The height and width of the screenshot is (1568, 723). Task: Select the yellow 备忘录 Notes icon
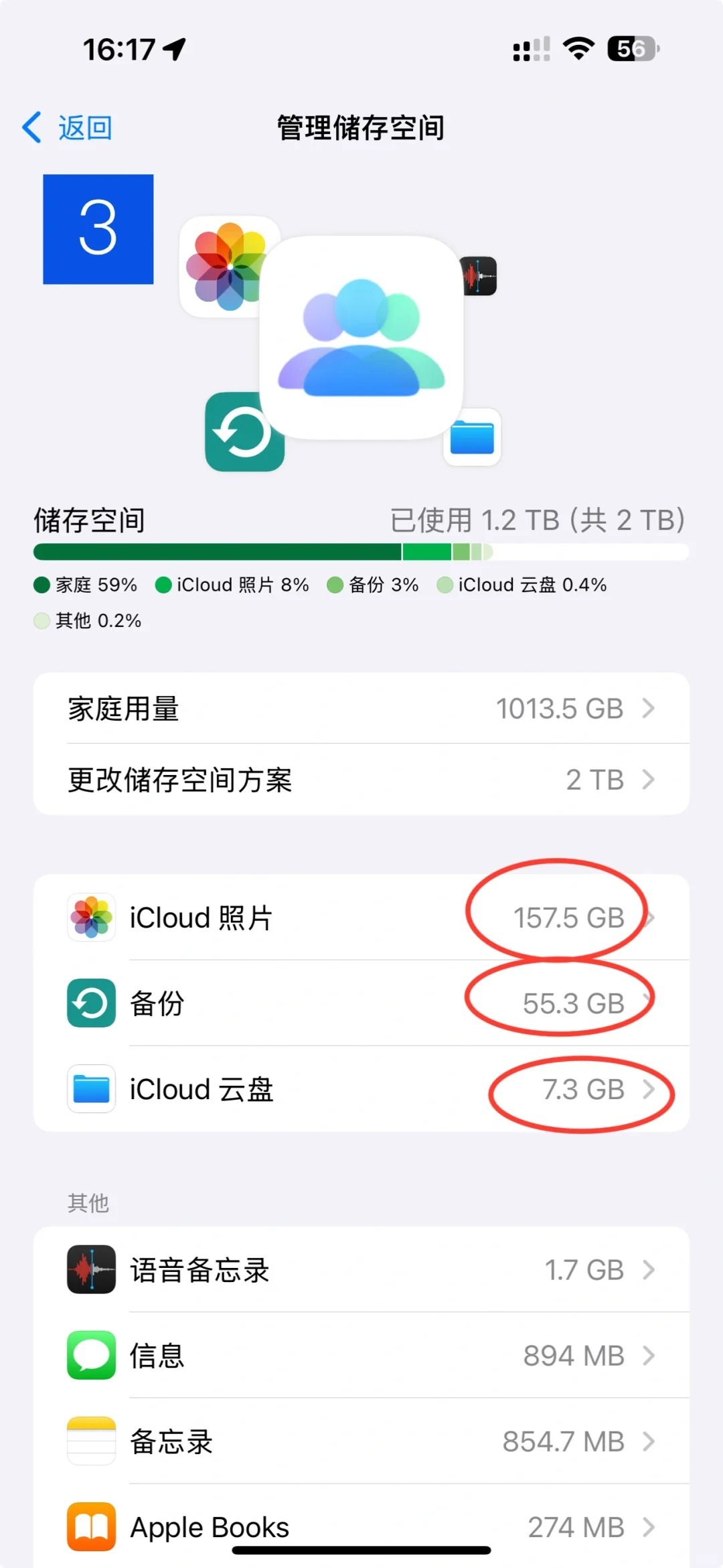(91, 1441)
